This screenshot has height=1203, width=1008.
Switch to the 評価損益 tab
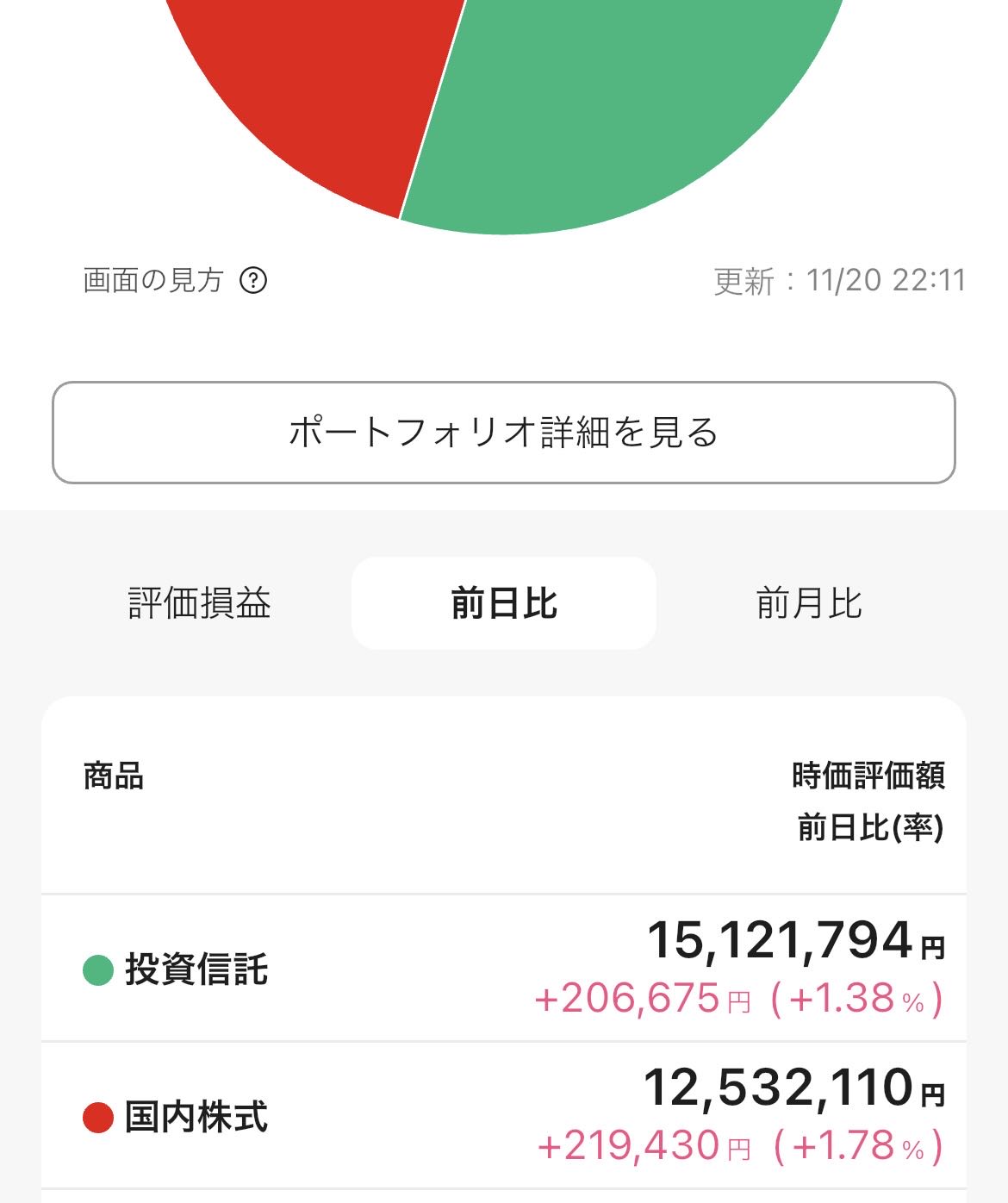199,603
